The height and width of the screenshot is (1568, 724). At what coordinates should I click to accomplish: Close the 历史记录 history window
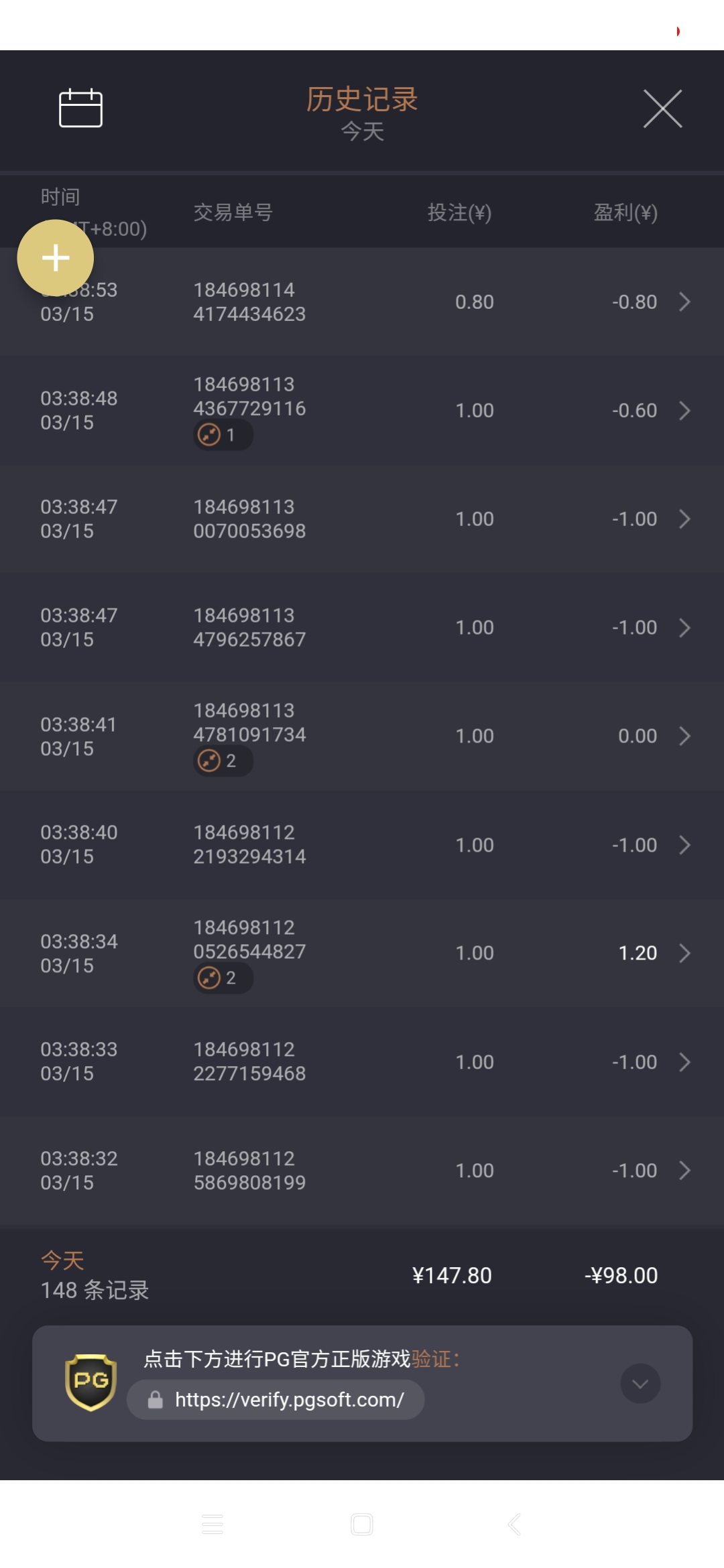[663, 109]
